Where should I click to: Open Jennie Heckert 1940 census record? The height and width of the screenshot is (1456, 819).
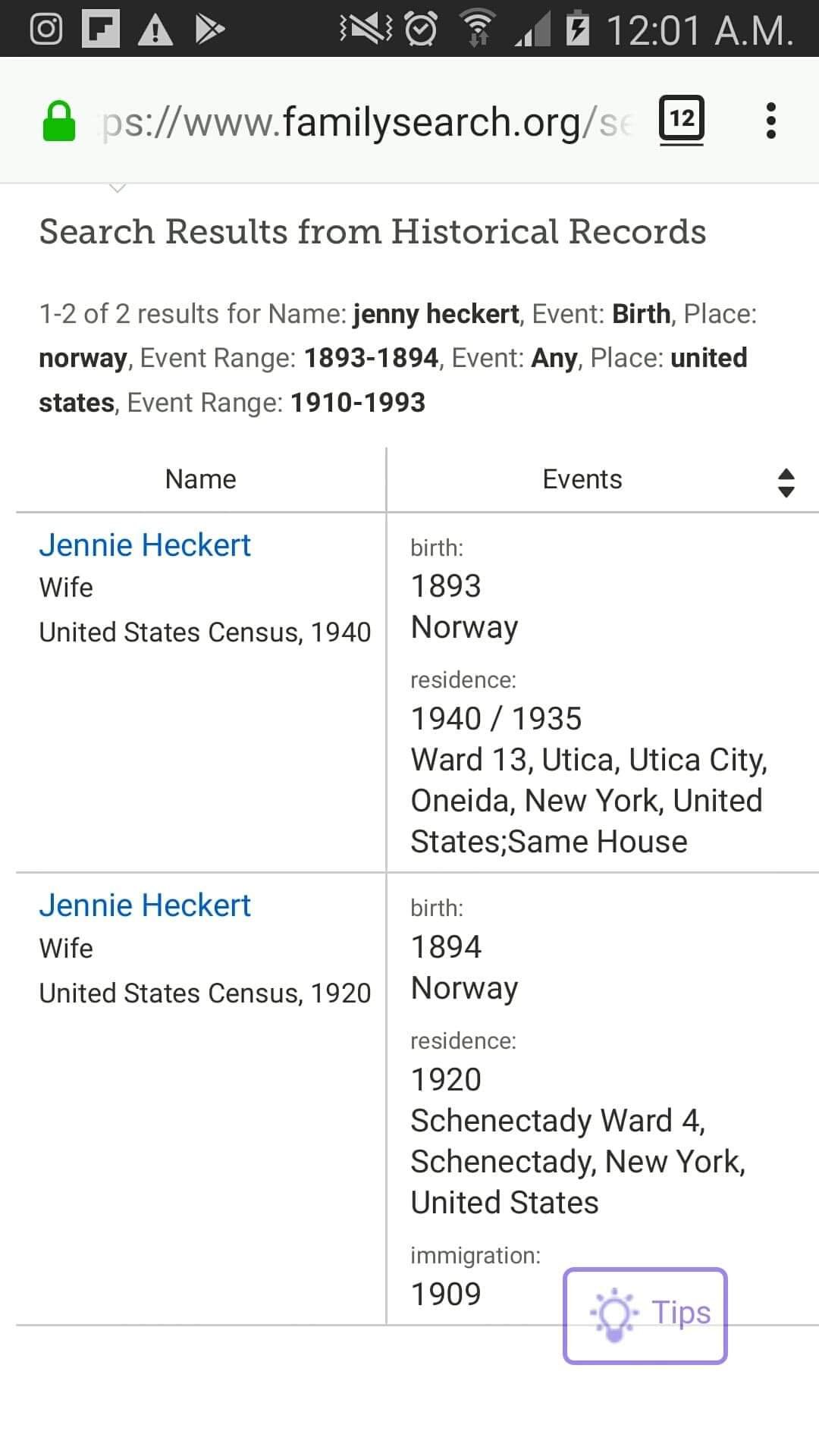(145, 545)
